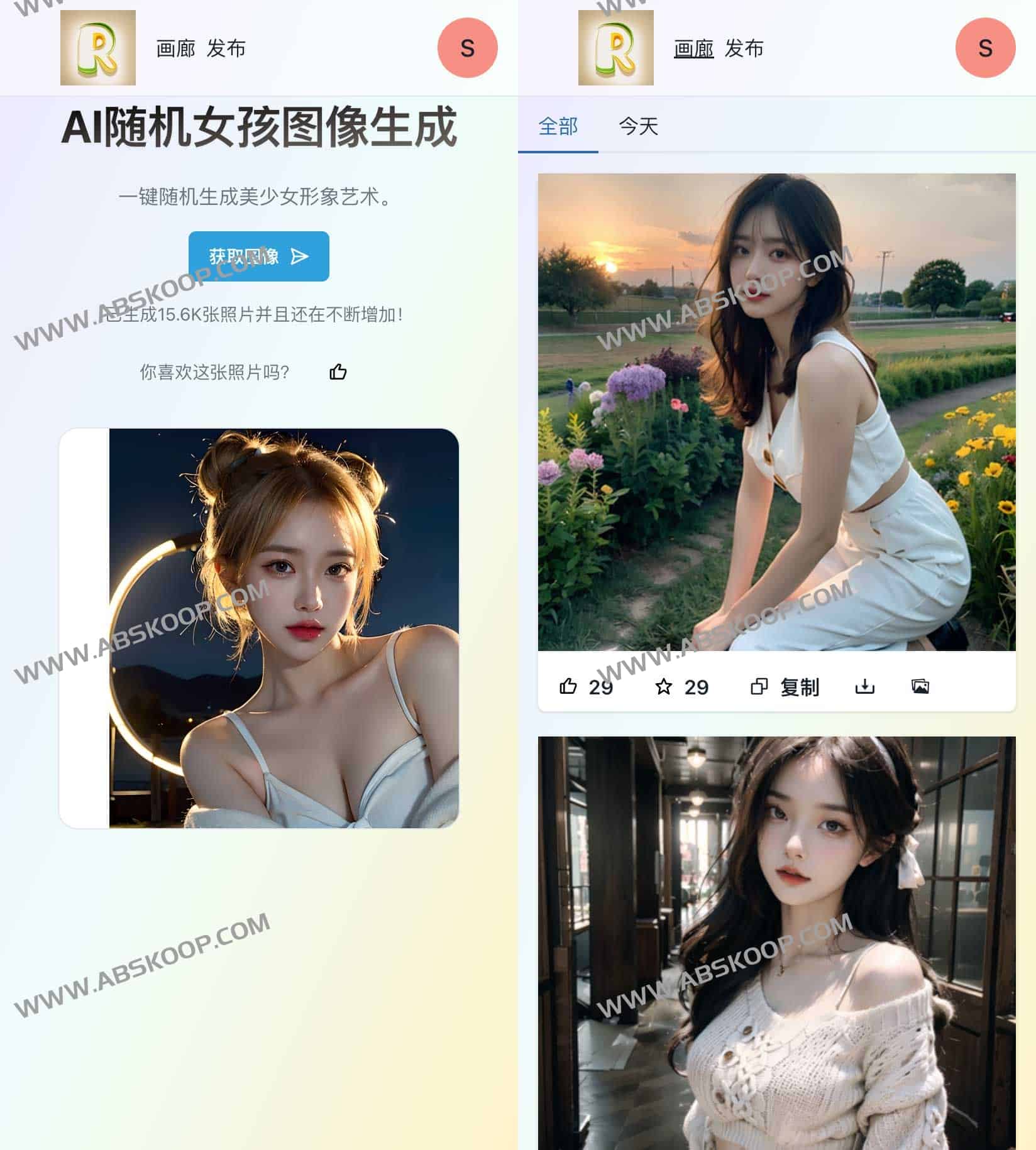Viewport: 1036px width, 1150px height.
Task: Open the photo of girl in knit sweater
Action: [776, 943]
